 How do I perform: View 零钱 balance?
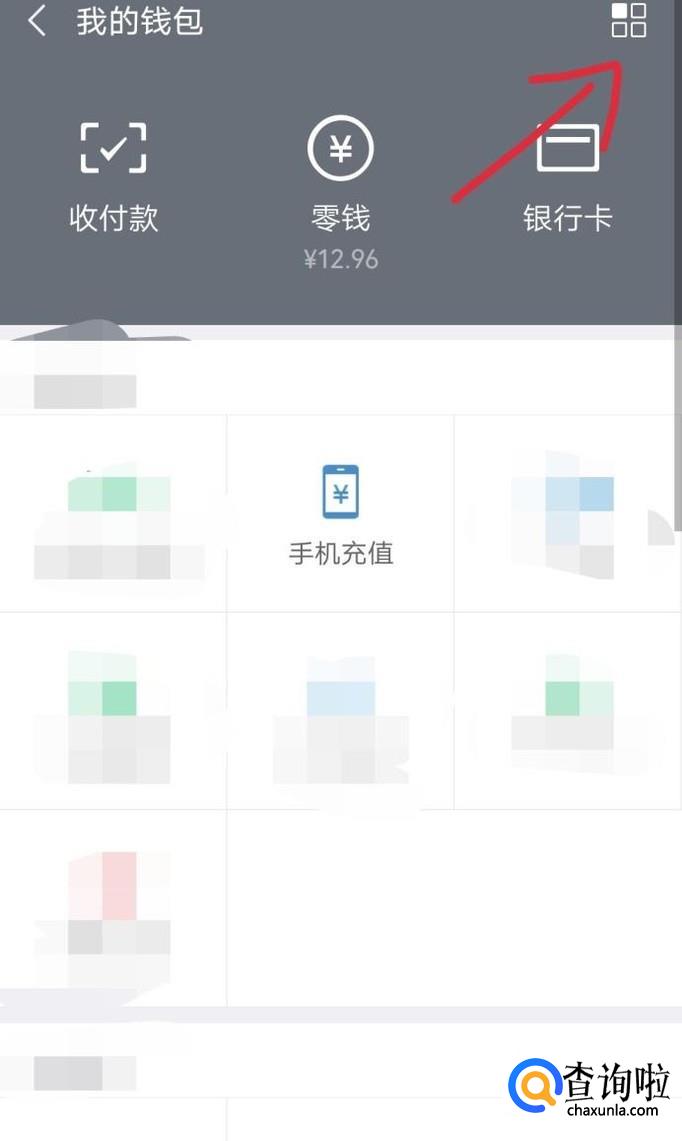coord(341,193)
